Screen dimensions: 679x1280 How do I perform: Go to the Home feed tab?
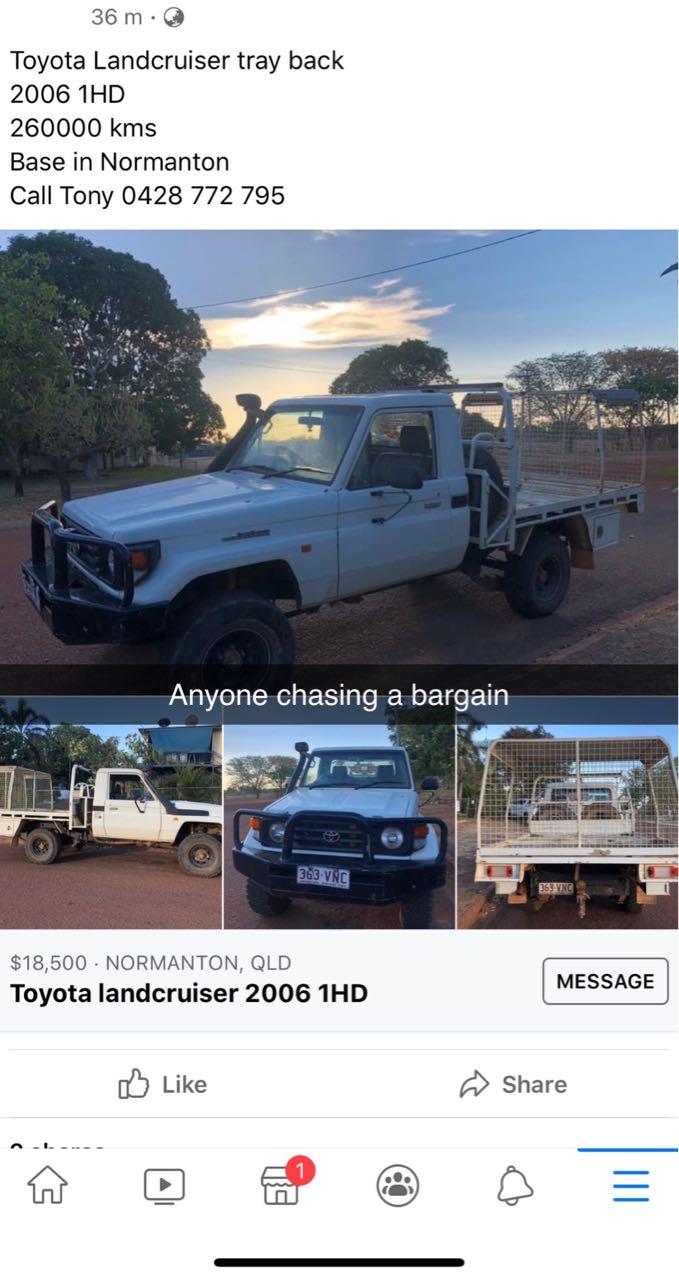coord(47,1186)
